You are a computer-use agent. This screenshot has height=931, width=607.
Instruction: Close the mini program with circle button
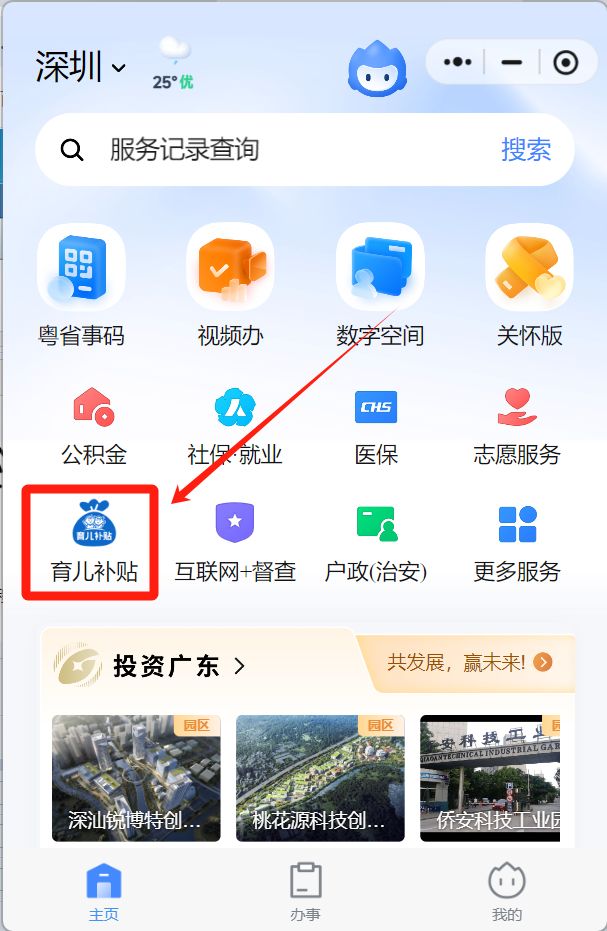coord(565,62)
